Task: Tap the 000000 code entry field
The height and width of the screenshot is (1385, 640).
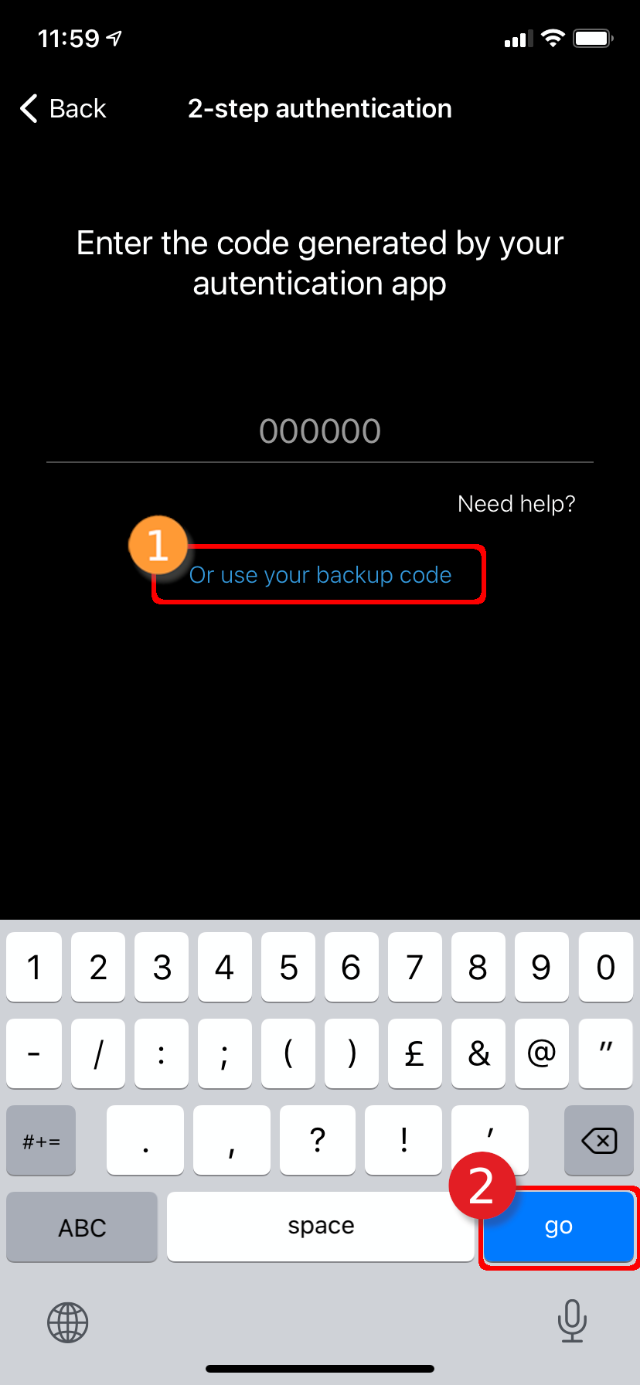Action: click(x=320, y=431)
